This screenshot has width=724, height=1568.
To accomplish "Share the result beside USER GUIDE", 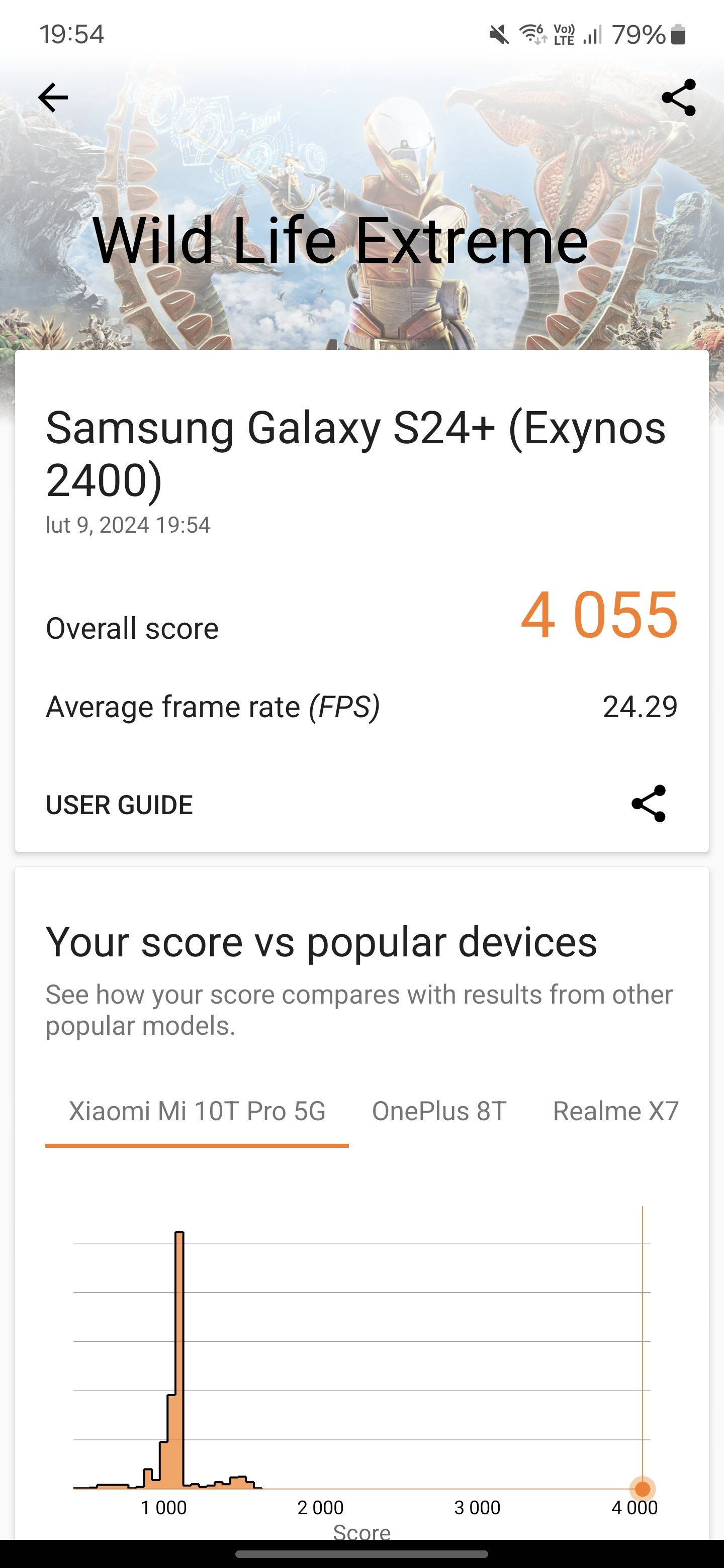I will tap(649, 804).
